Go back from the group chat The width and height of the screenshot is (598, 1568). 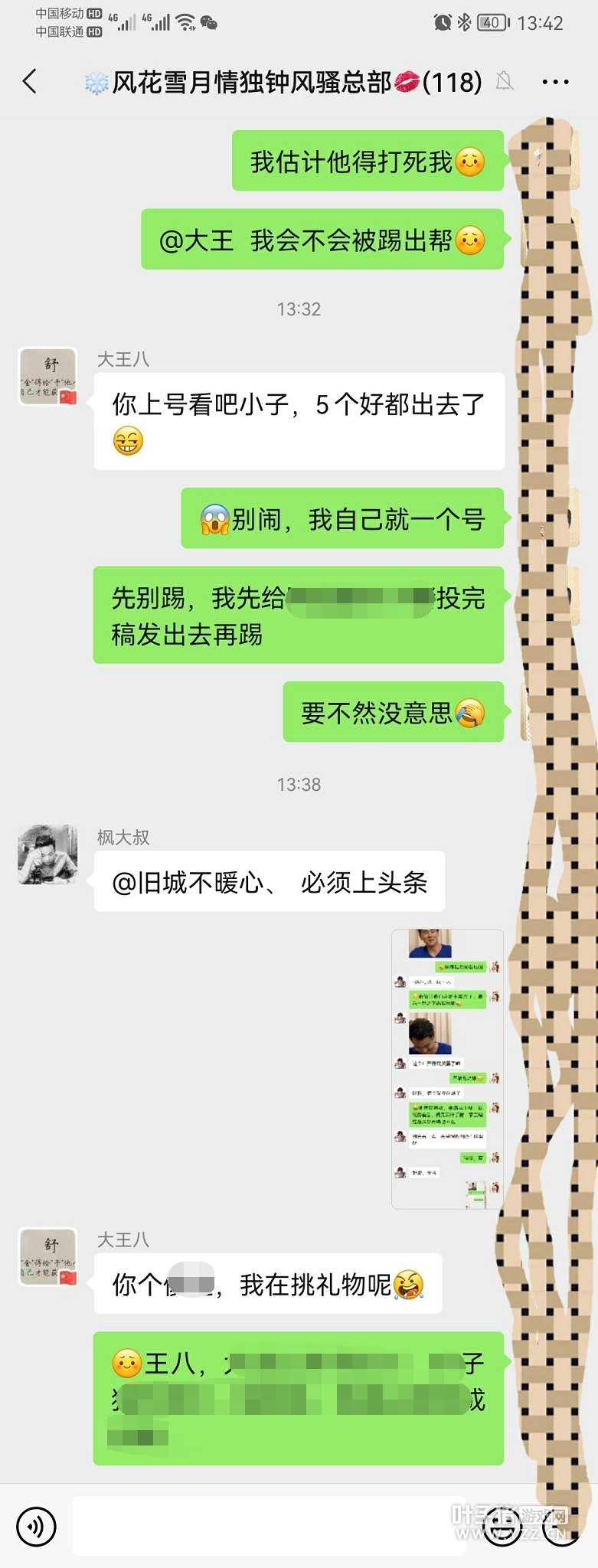coord(31,81)
